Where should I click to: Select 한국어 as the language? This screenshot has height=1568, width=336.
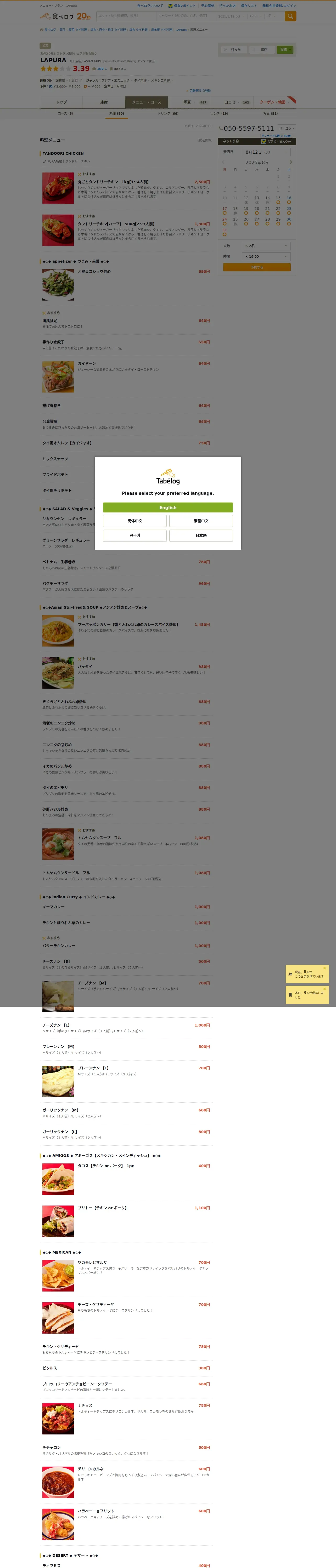tap(135, 536)
